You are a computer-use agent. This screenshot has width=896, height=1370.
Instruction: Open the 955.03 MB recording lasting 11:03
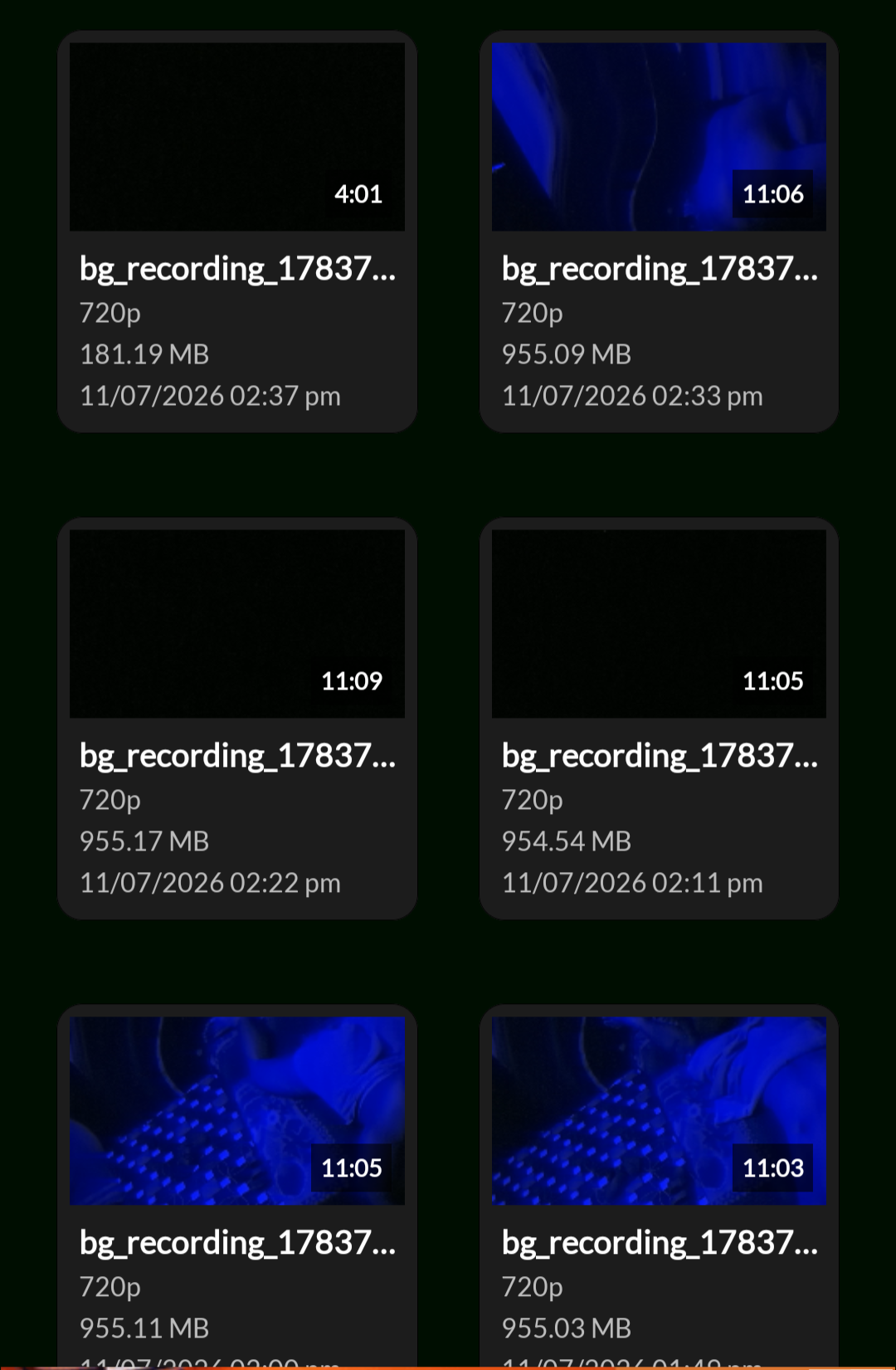point(659,1187)
